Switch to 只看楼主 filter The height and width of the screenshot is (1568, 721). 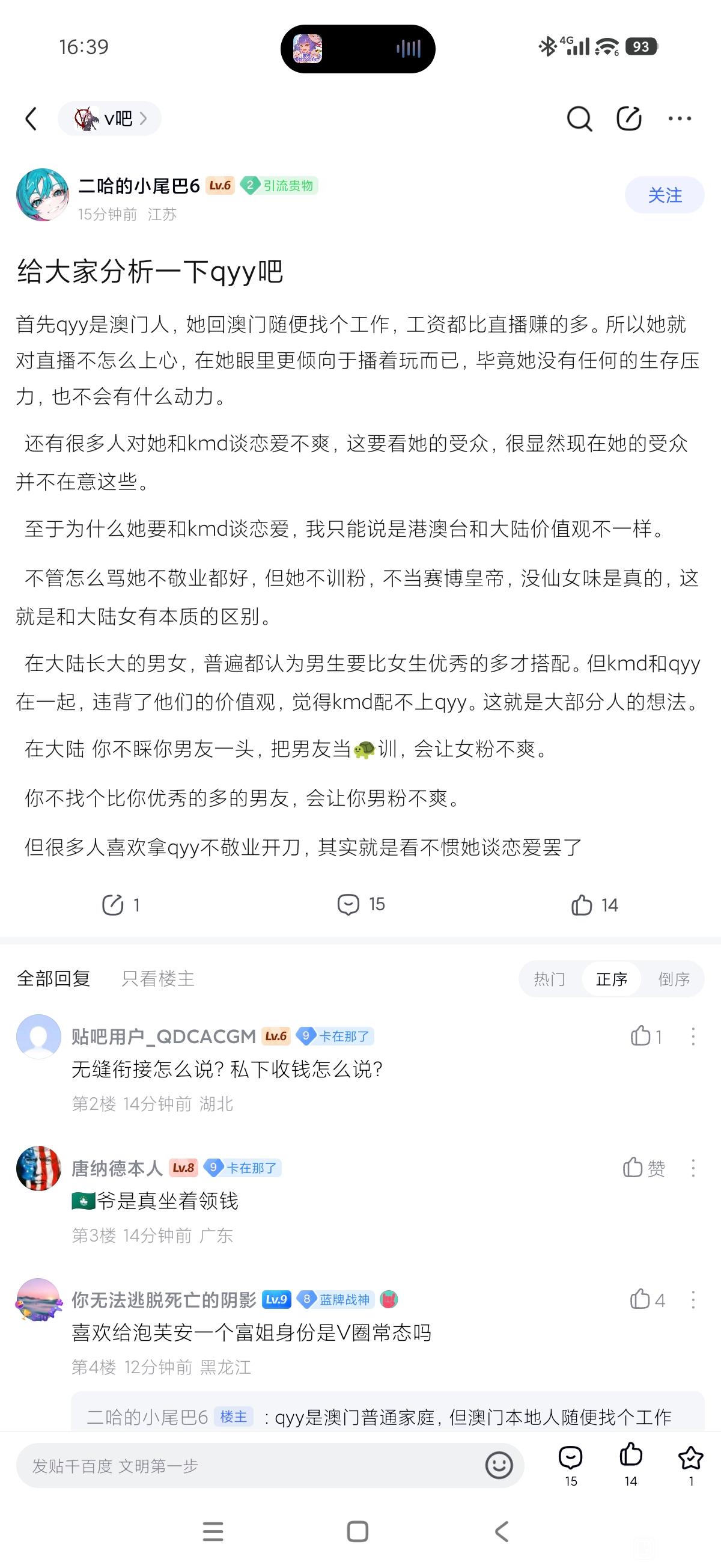tap(158, 979)
